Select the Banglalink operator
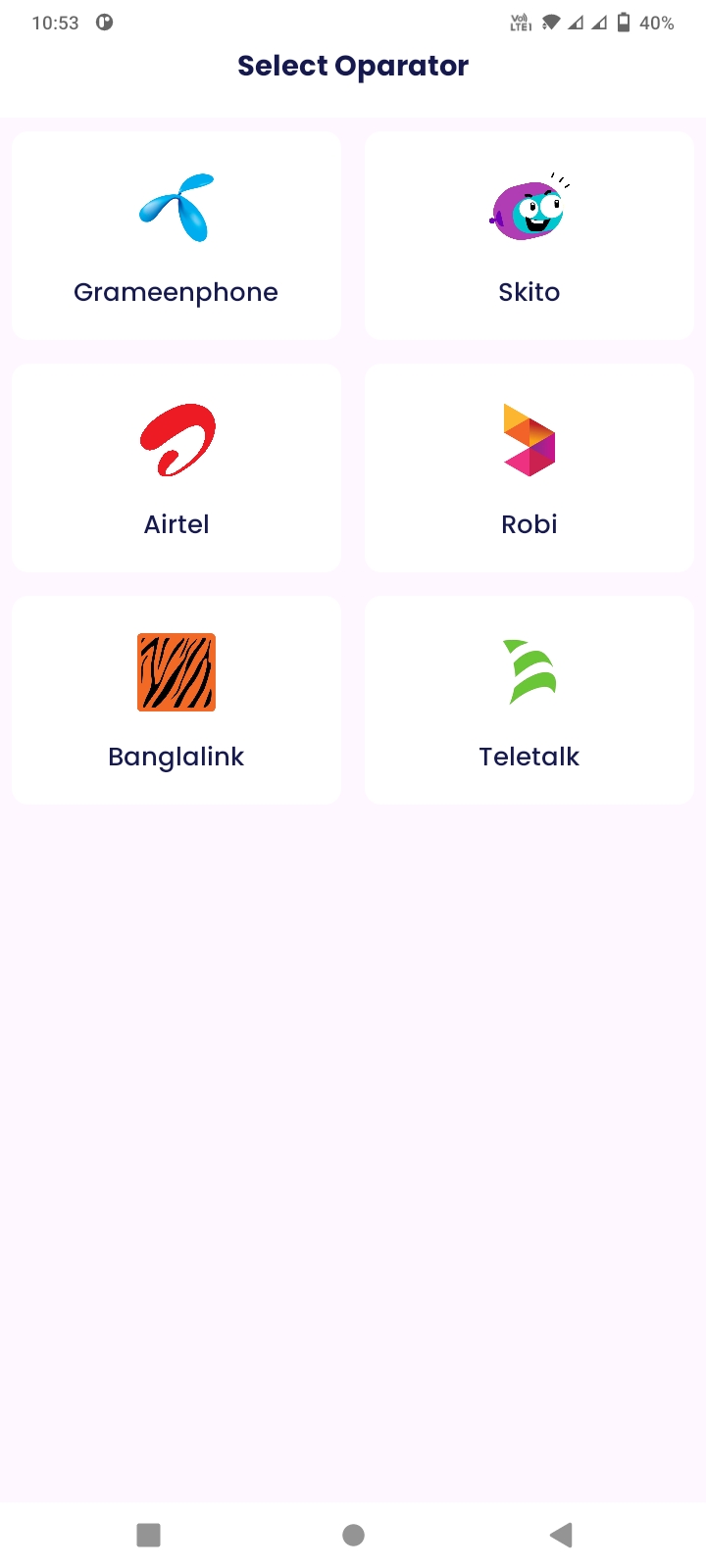 (x=176, y=701)
